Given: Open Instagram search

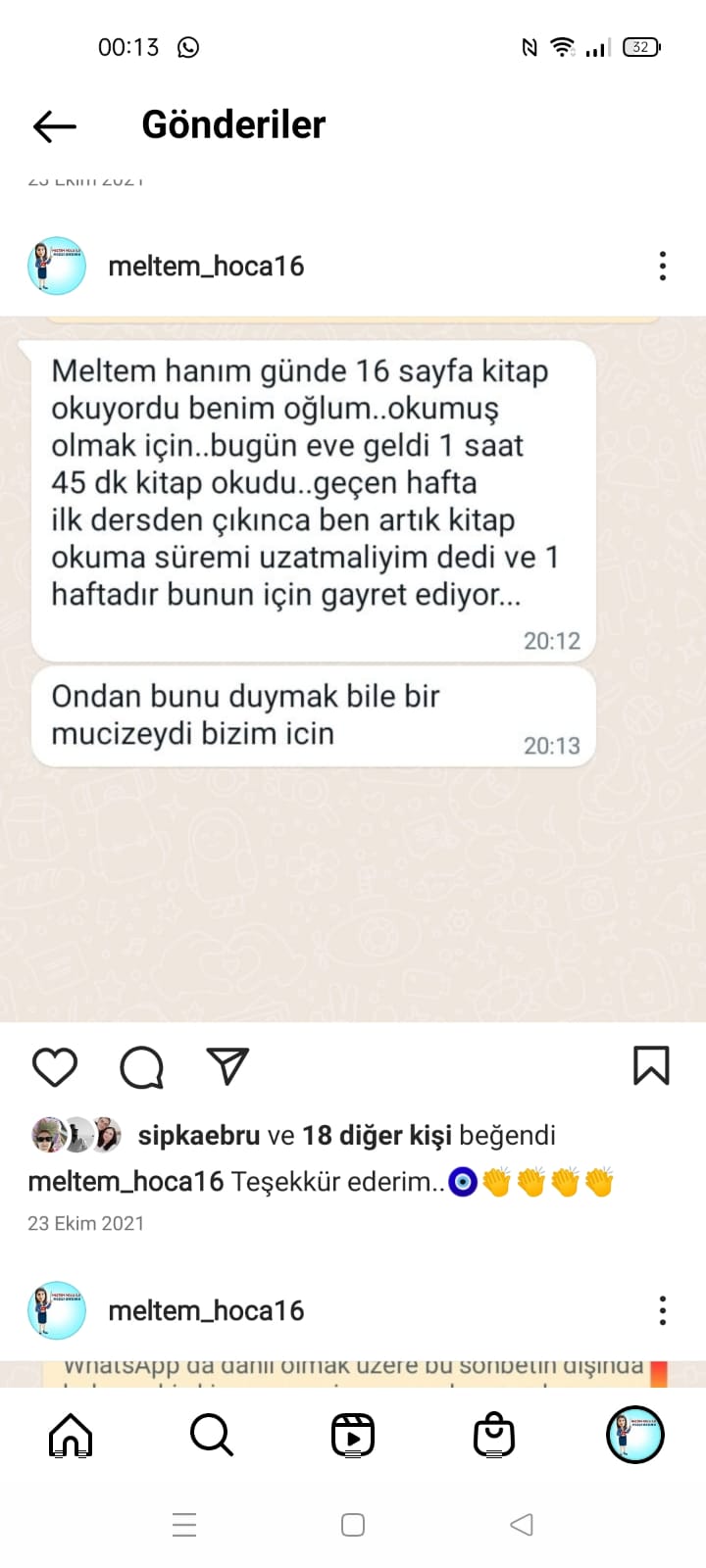Looking at the screenshot, I should point(210,1436).
